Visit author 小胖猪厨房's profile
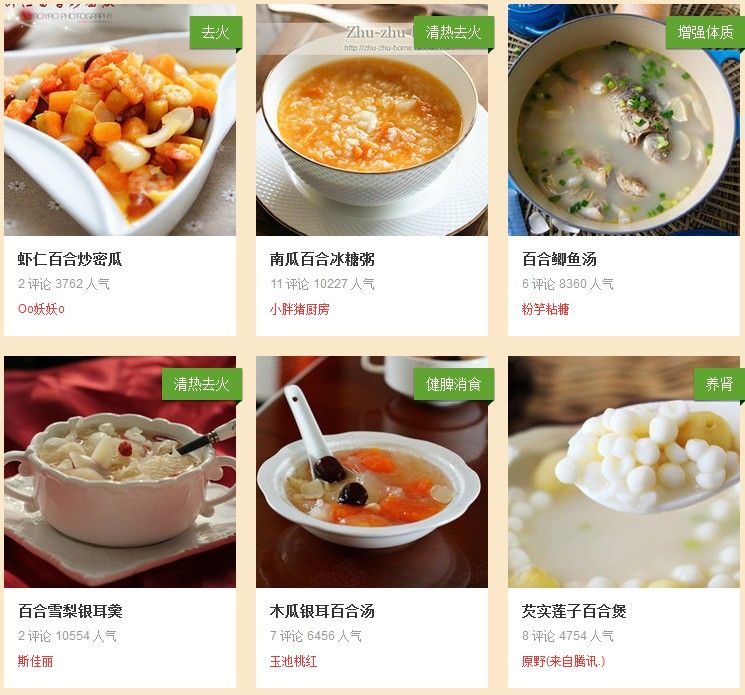 click(x=299, y=309)
